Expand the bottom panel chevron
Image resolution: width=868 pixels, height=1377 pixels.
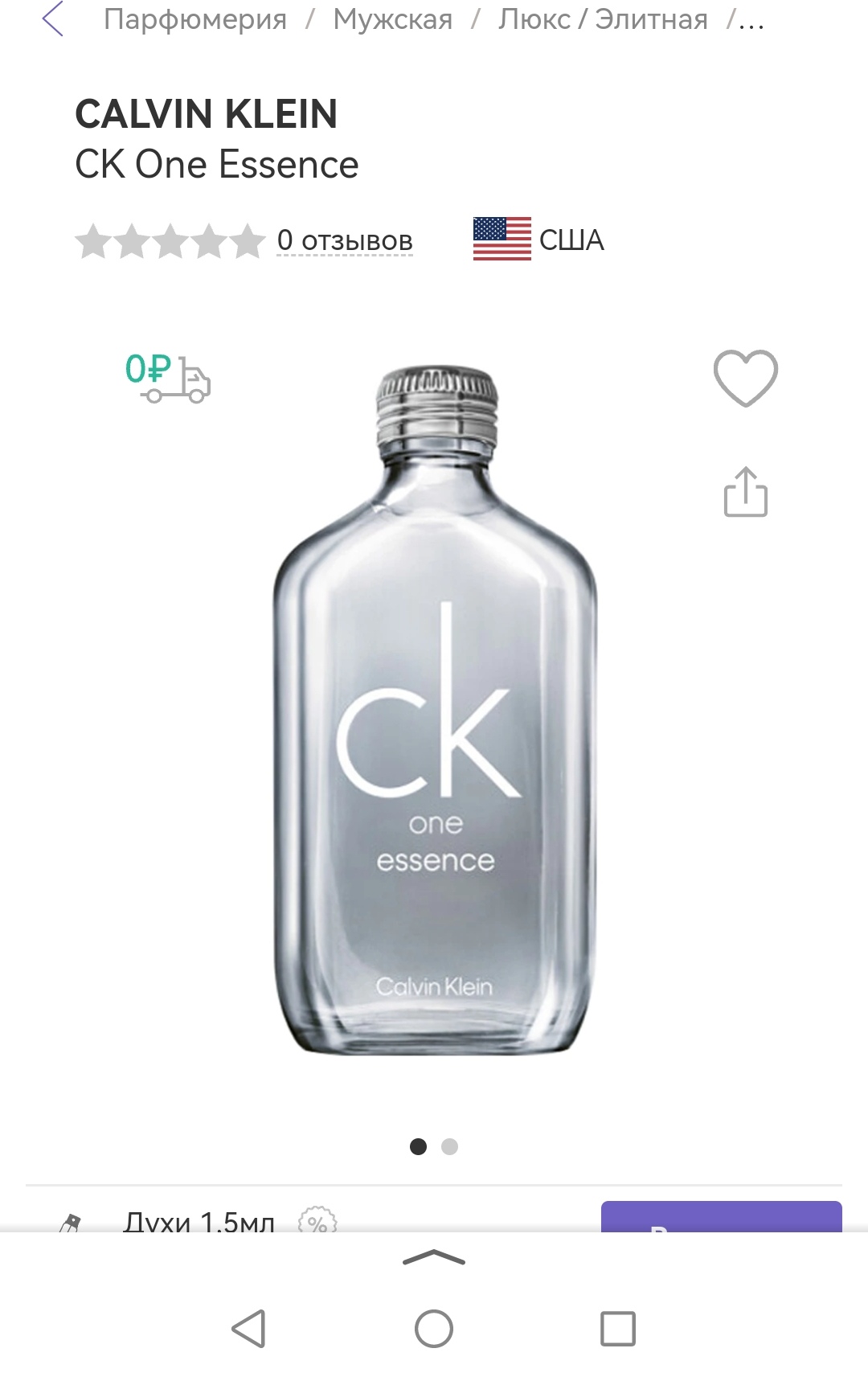click(434, 1258)
